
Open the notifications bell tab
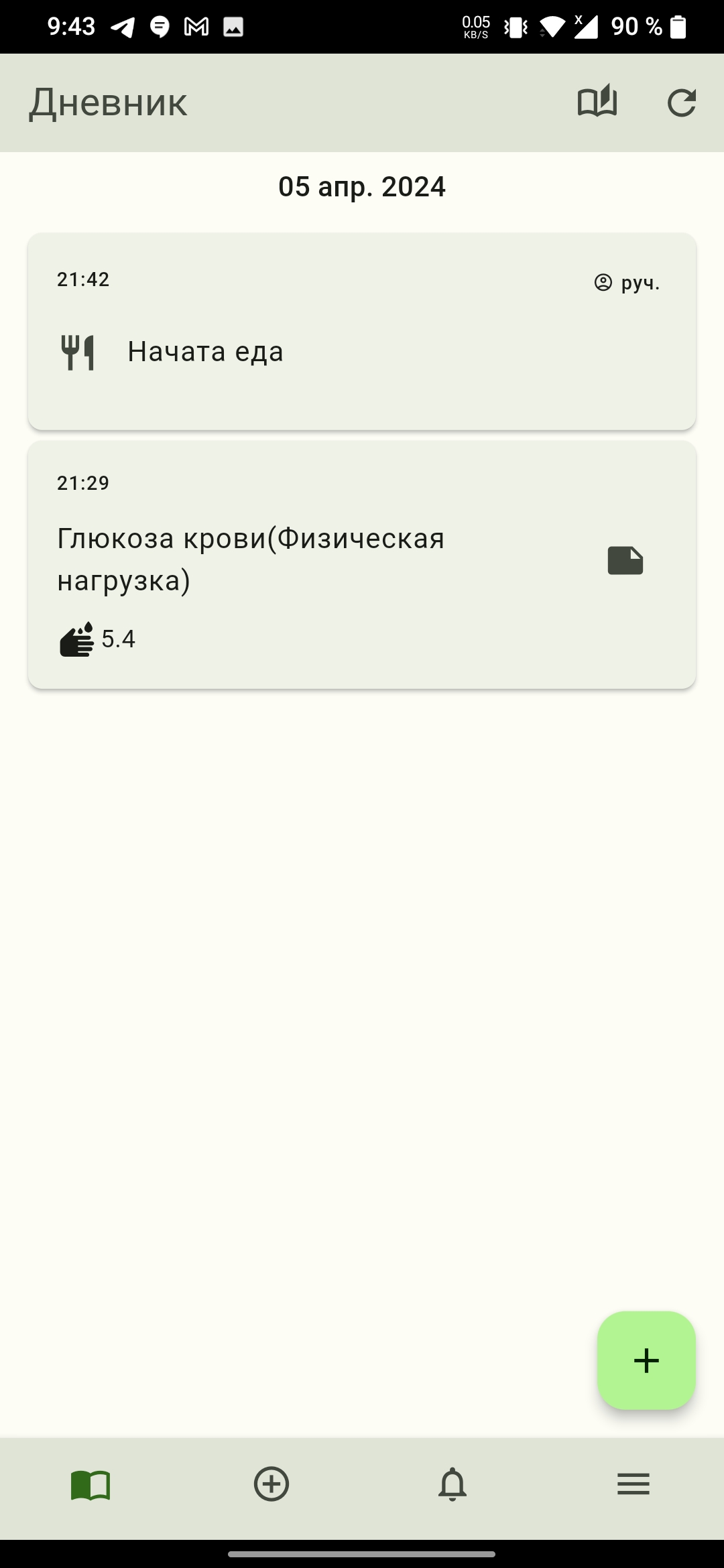click(452, 1485)
